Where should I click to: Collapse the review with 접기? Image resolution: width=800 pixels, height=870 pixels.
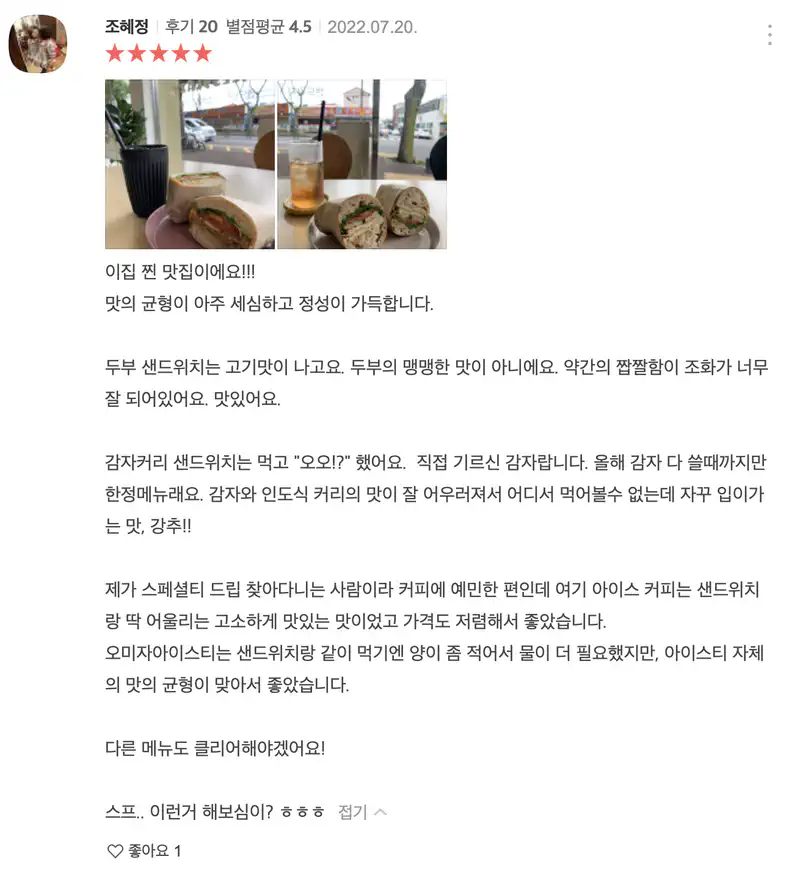pos(362,812)
